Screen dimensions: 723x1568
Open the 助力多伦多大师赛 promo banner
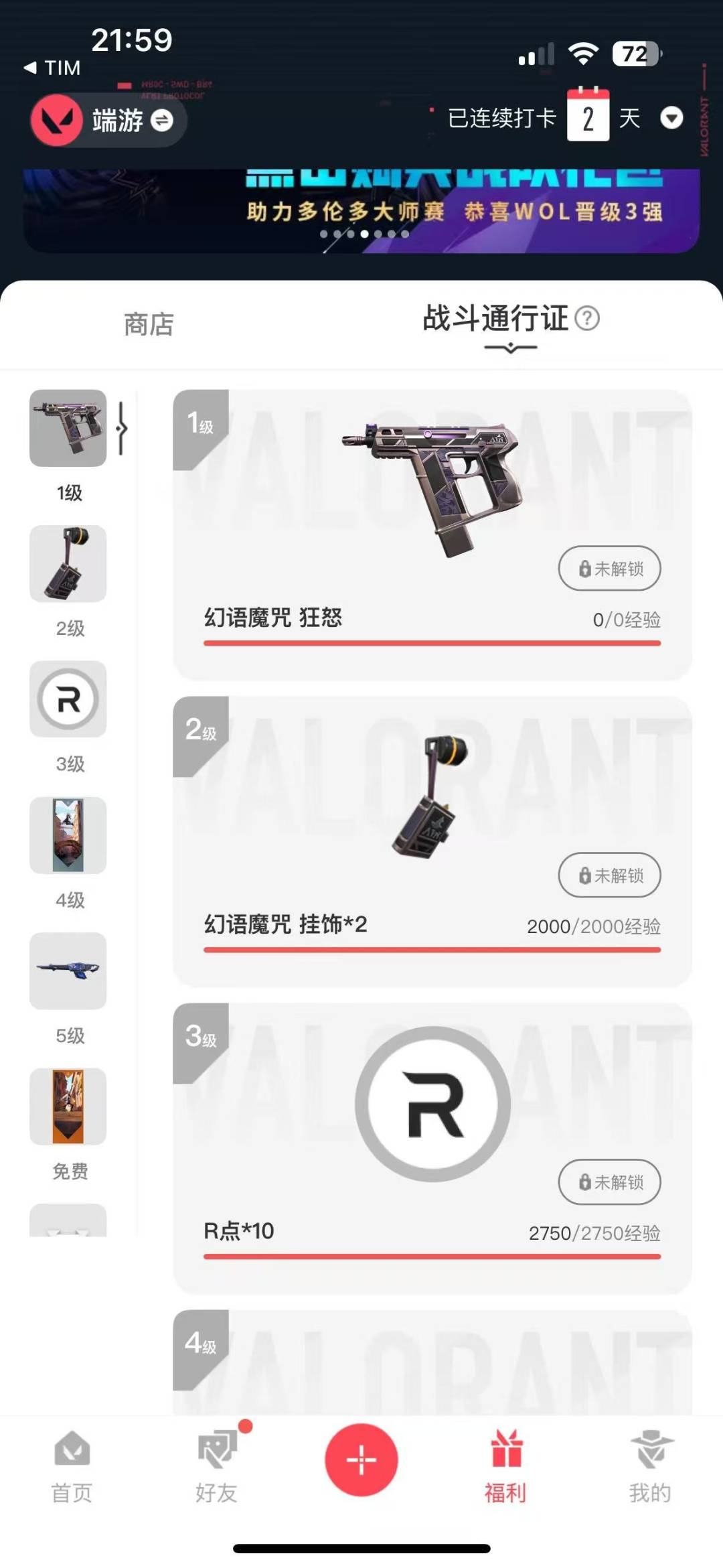click(361, 210)
